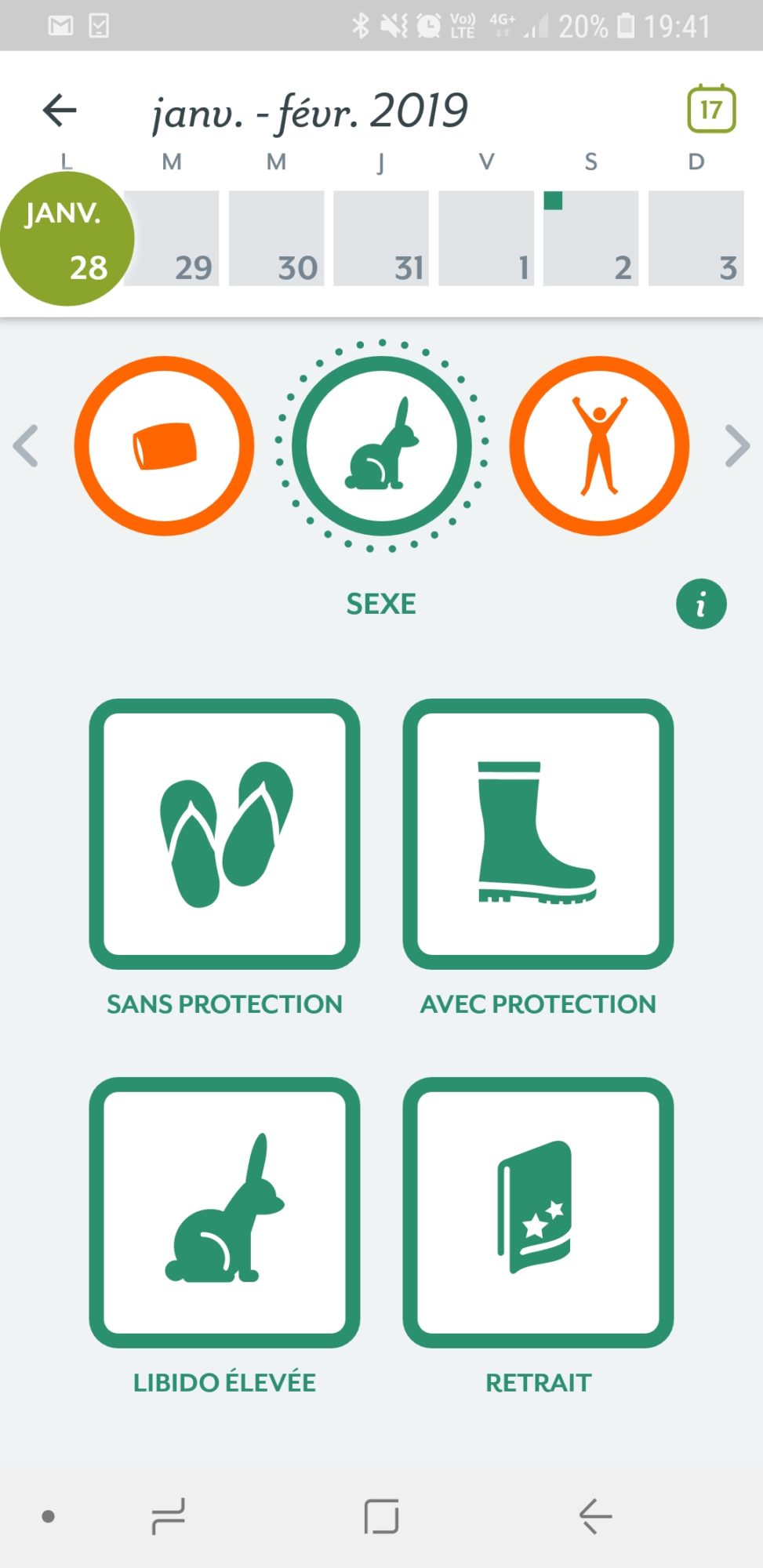Open the orange person category circle
The image size is (763, 1568).
coord(599,446)
